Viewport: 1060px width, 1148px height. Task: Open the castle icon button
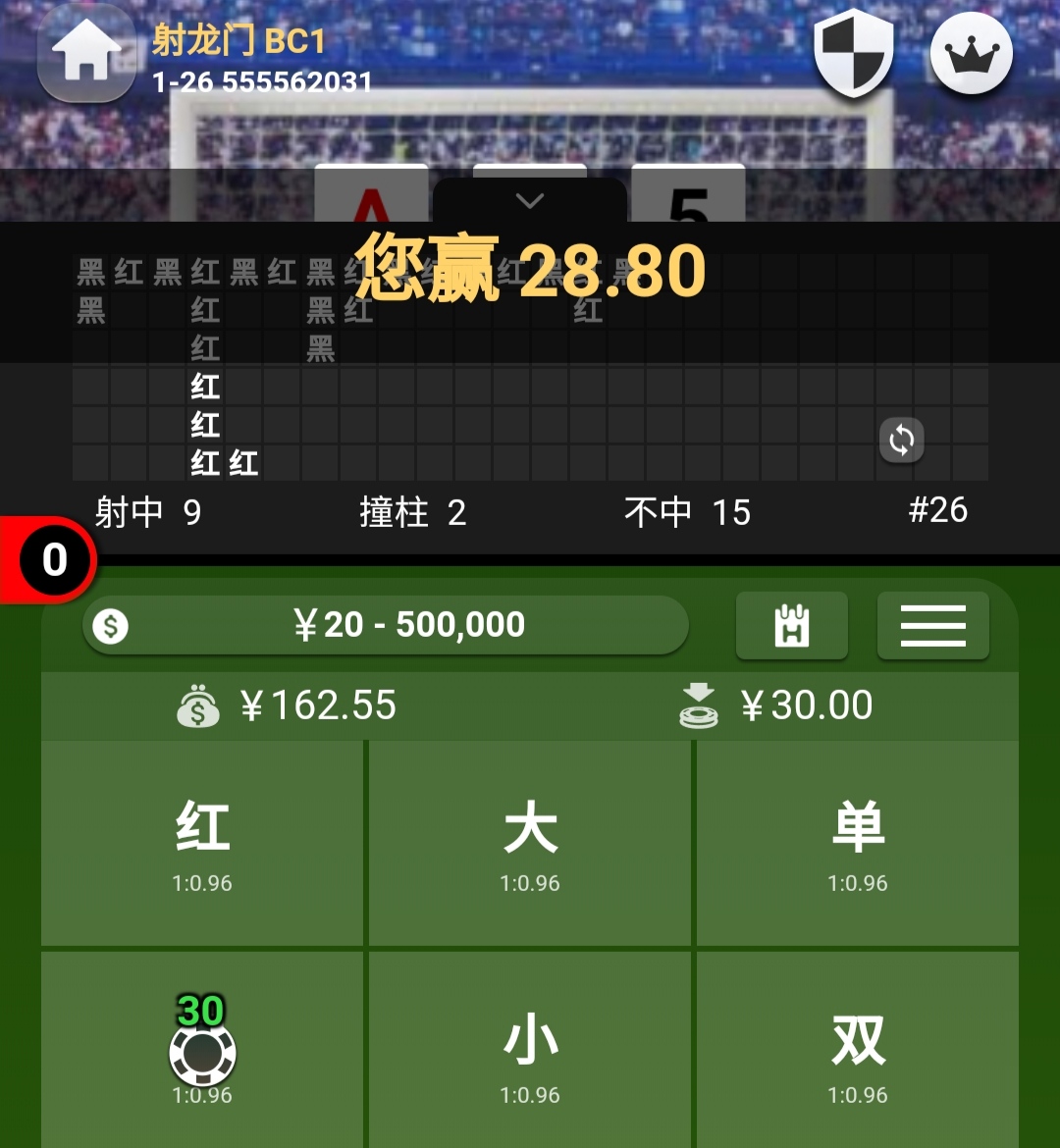pos(791,625)
